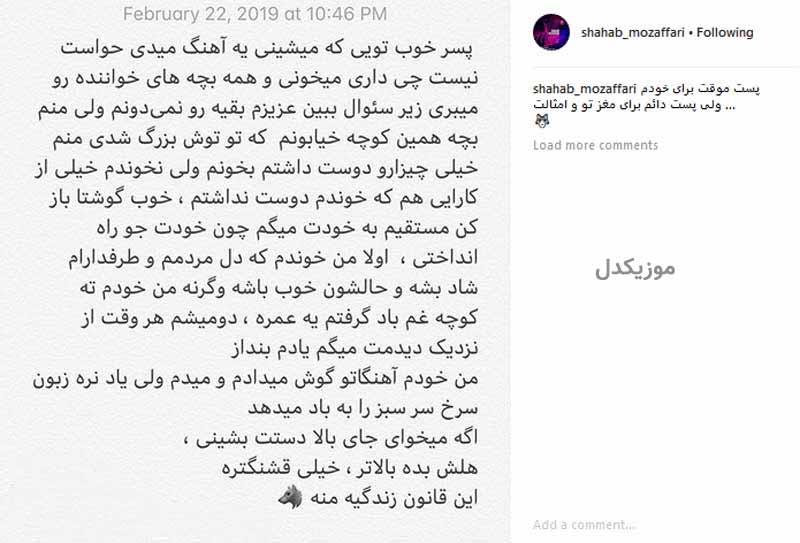Image resolution: width=800 pixels, height=543 pixels.
Task: Load more comments
Action: point(595,145)
